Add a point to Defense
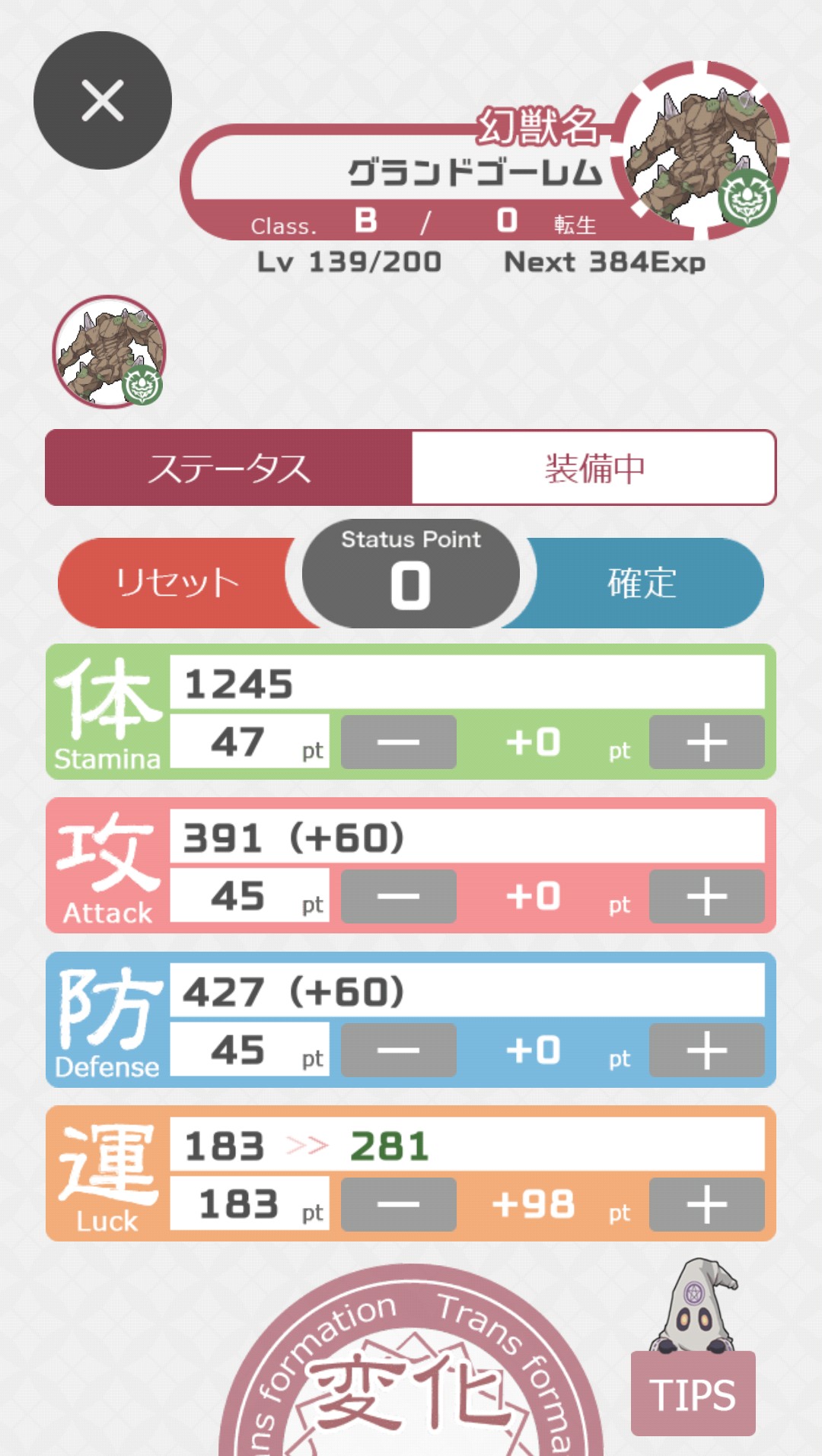The image size is (822, 1456). [x=706, y=1050]
